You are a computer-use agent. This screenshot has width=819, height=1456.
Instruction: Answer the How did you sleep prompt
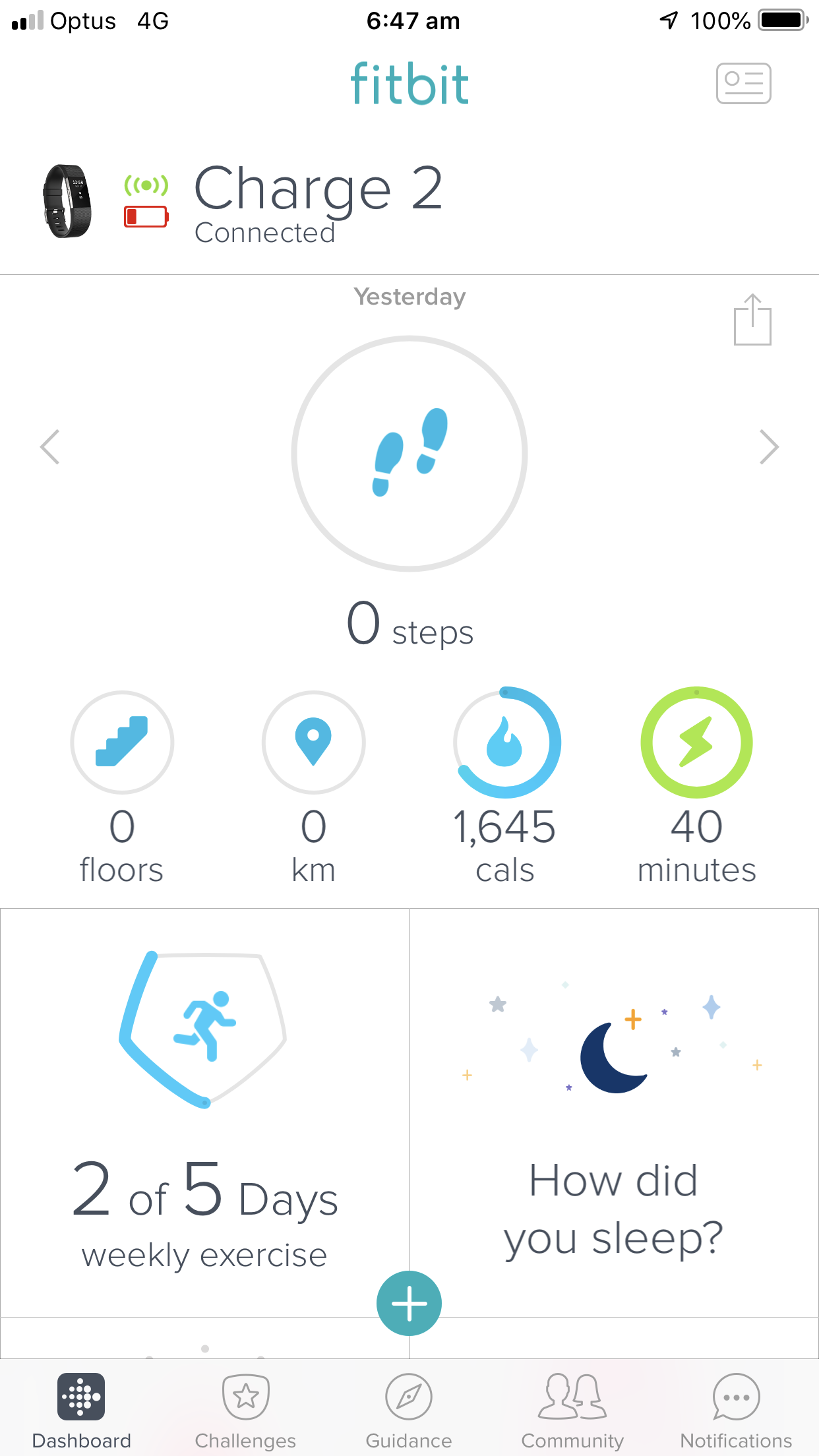pos(615,1207)
